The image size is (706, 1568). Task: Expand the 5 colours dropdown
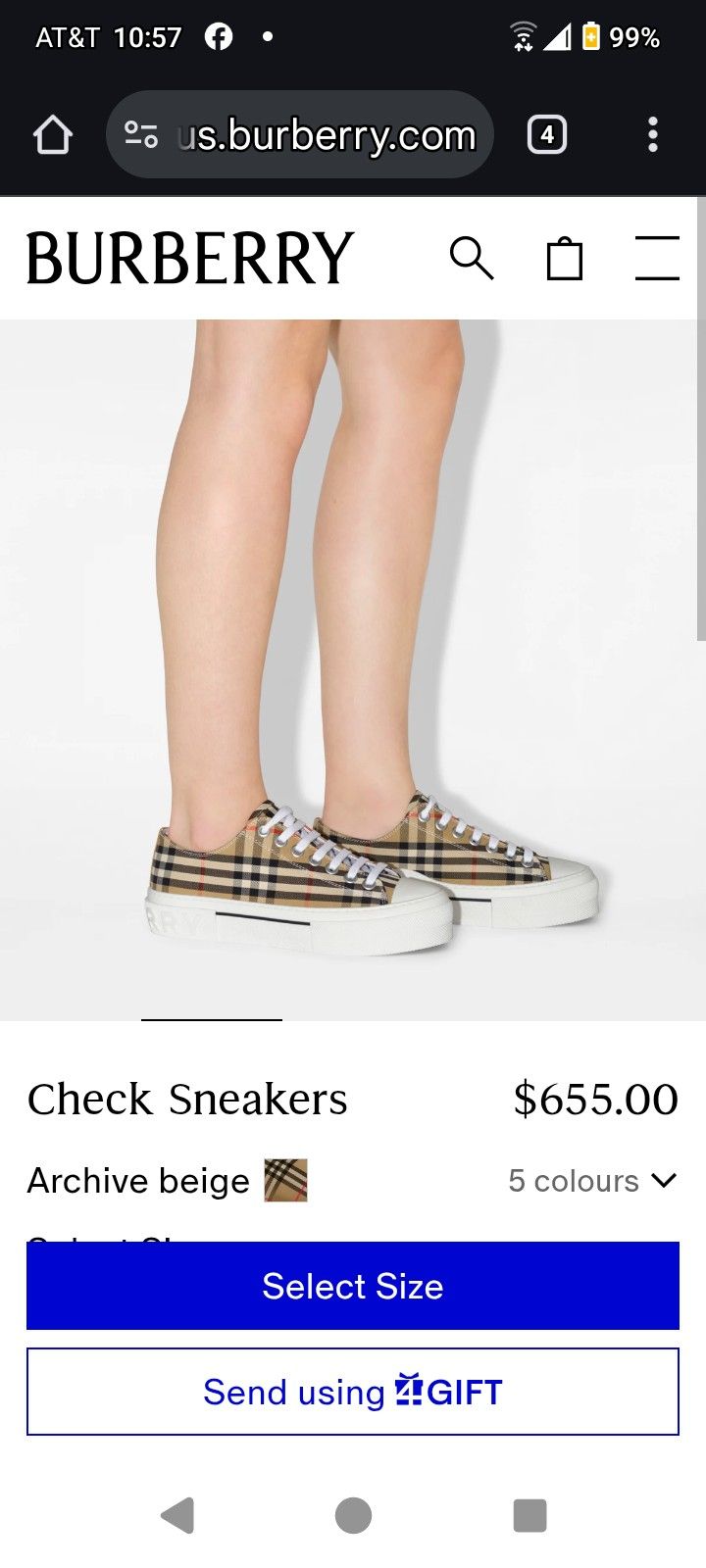[593, 1181]
